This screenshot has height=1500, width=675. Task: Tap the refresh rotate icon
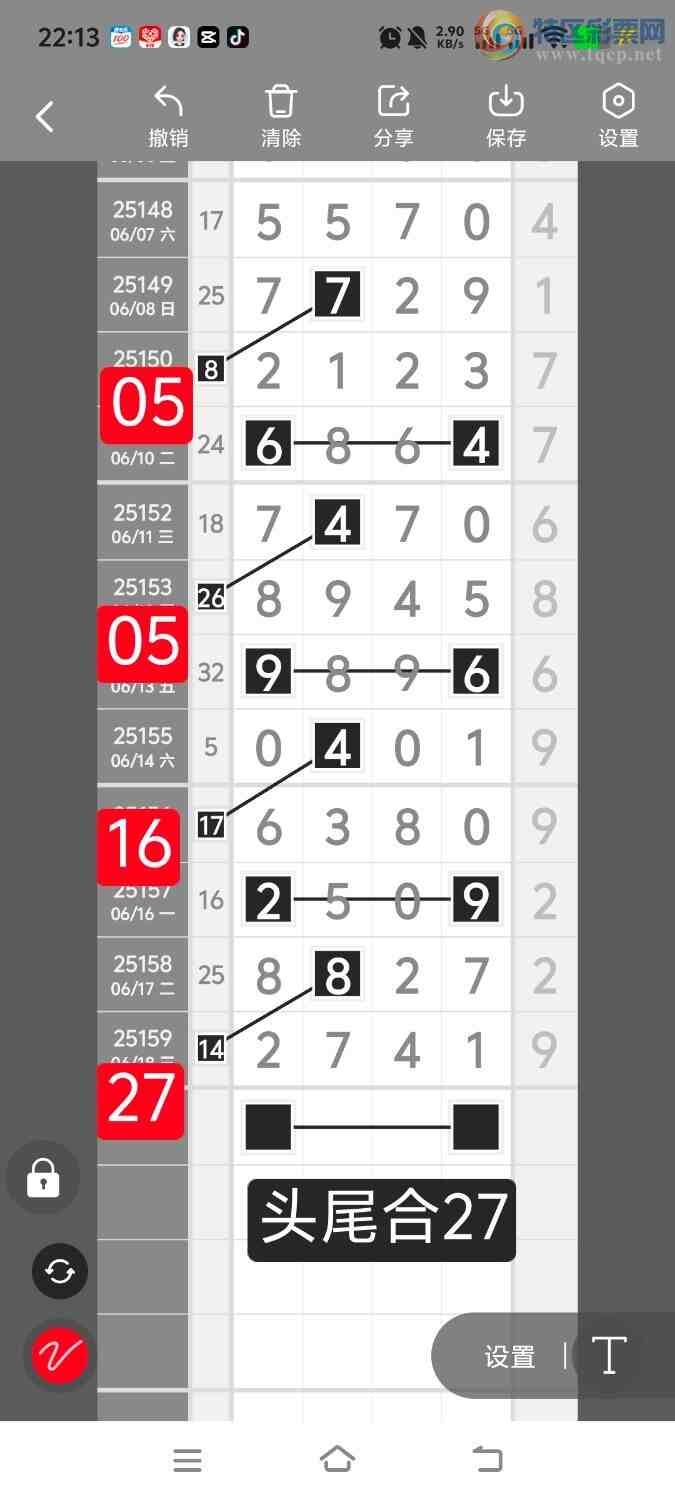click(60, 1271)
